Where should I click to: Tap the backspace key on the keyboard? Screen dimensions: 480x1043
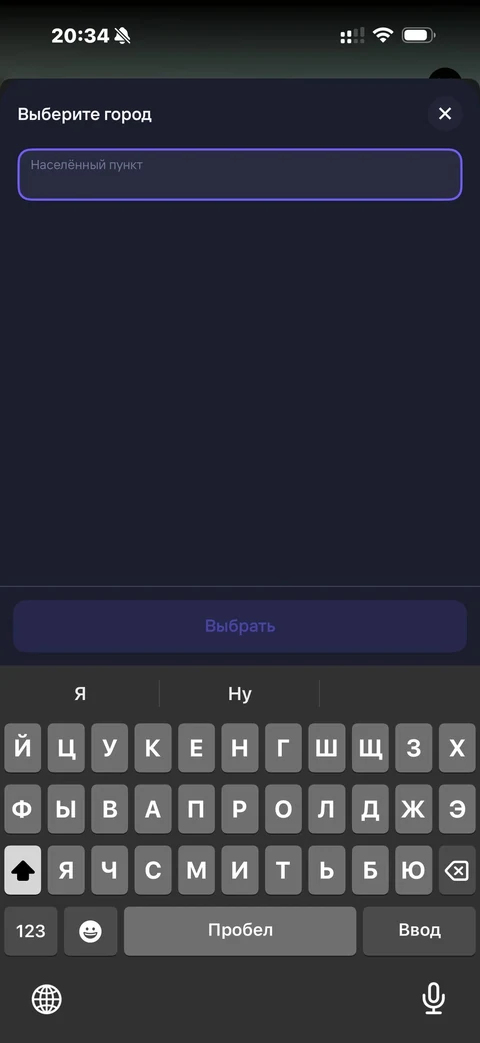pos(457,869)
